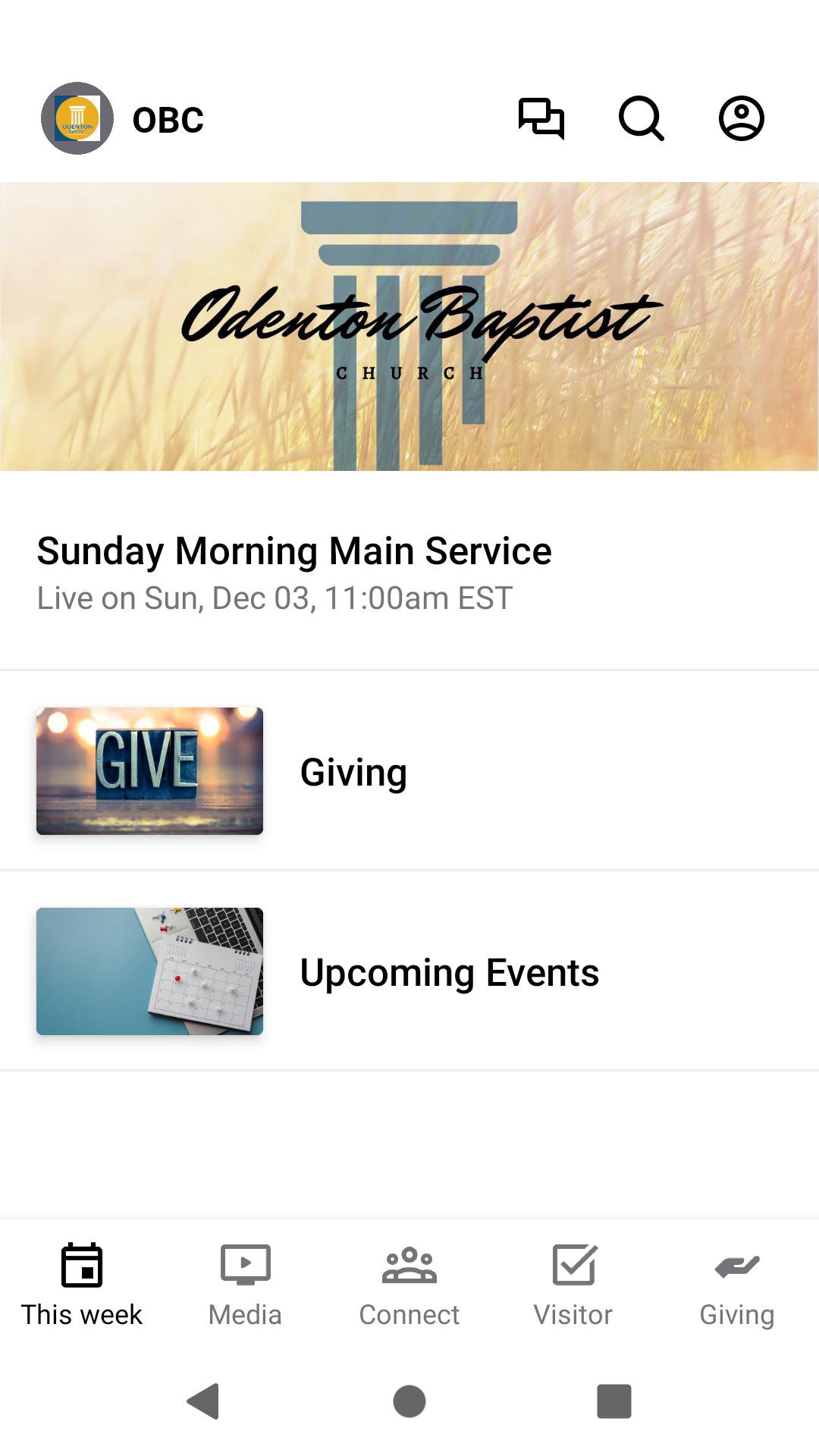The height and width of the screenshot is (1456, 819).
Task: View Upcoming Events
Action: [x=409, y=971]
